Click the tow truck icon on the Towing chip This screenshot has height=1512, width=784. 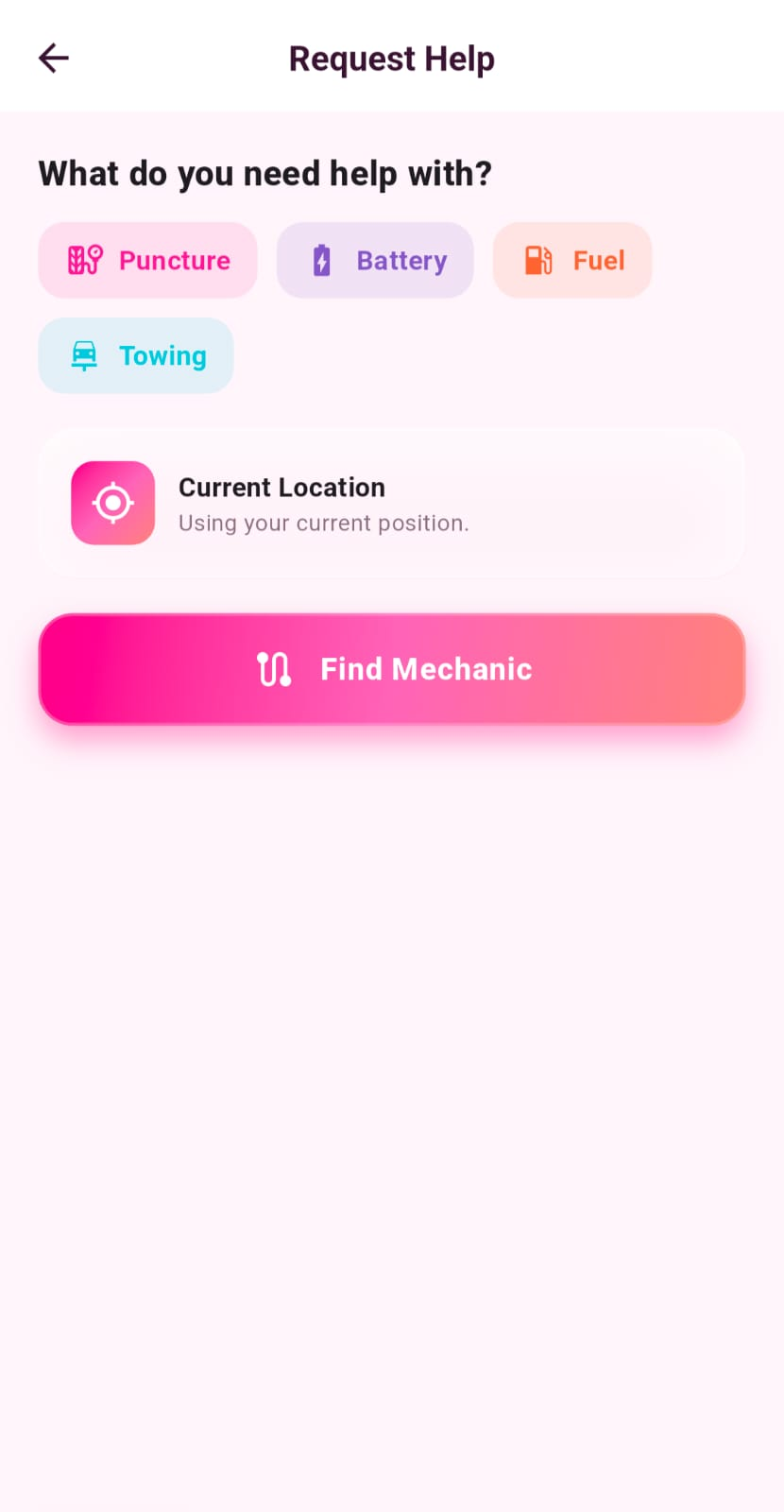click(x=84, y=355)
